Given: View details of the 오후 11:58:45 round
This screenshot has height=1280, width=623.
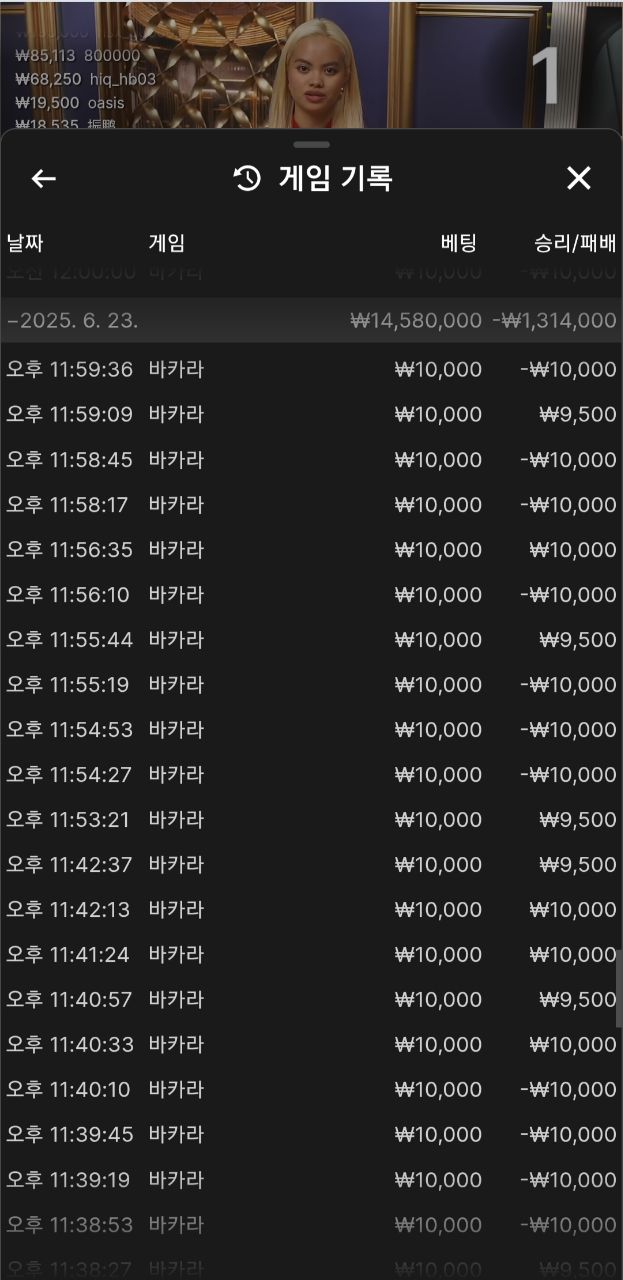Looking at the screenshot, I should (311, 459).
